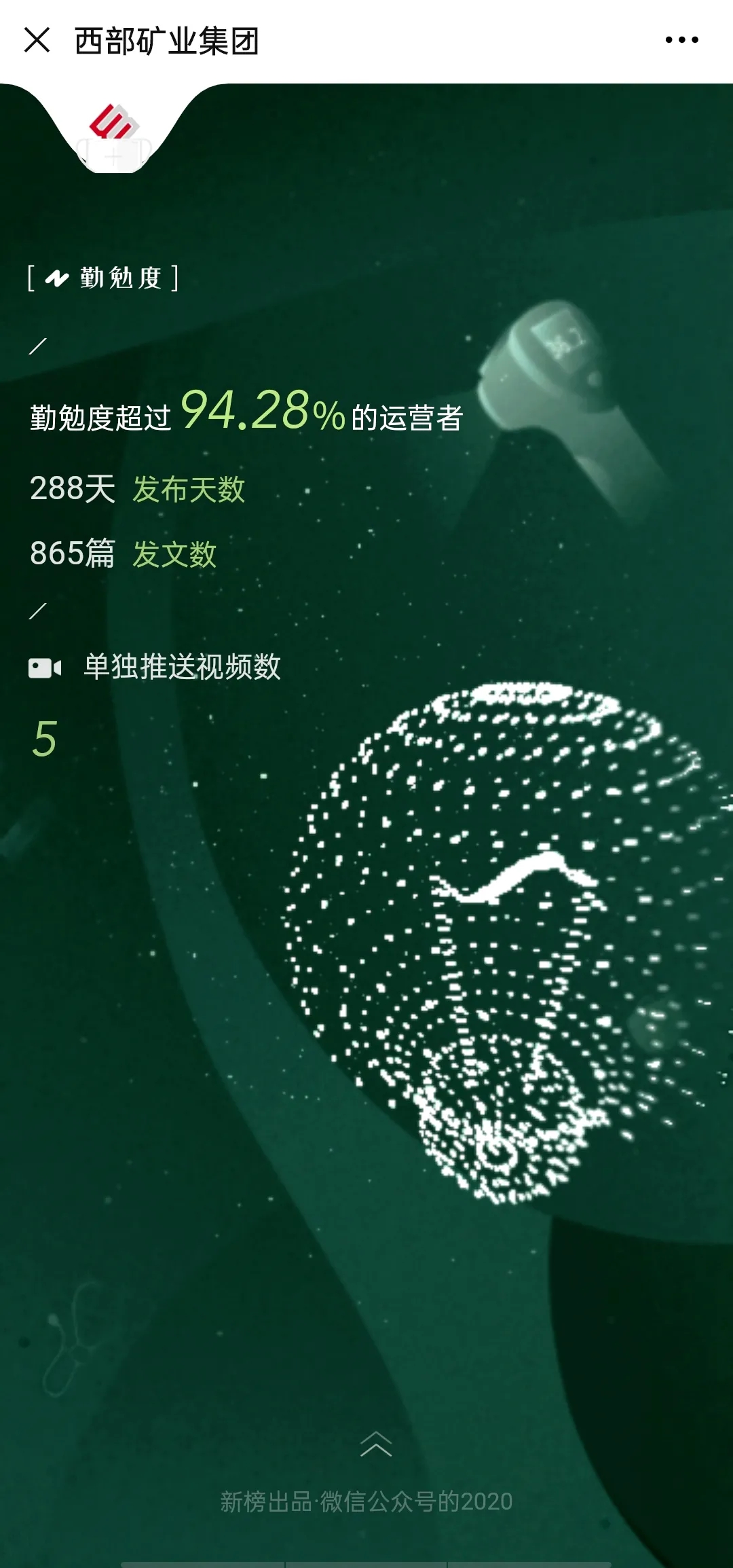Viewport: 733px width, 1568px height.
Task: Tap the up chevron for next page
Action: point(376,1444)
